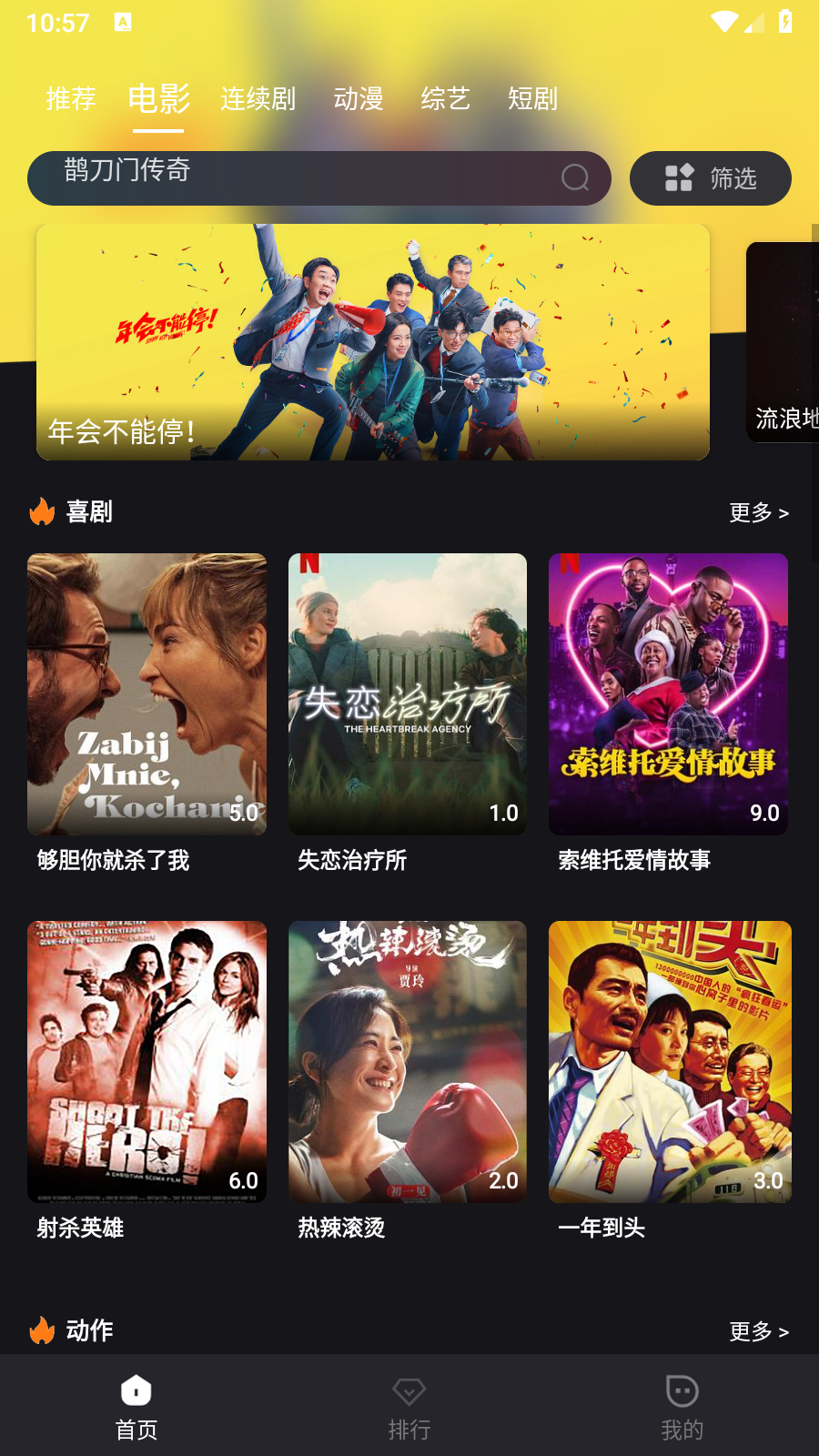Switch to the 排行 bottom tab
Viewport: 819px width, 1456px height.
tap(409, 1407)
